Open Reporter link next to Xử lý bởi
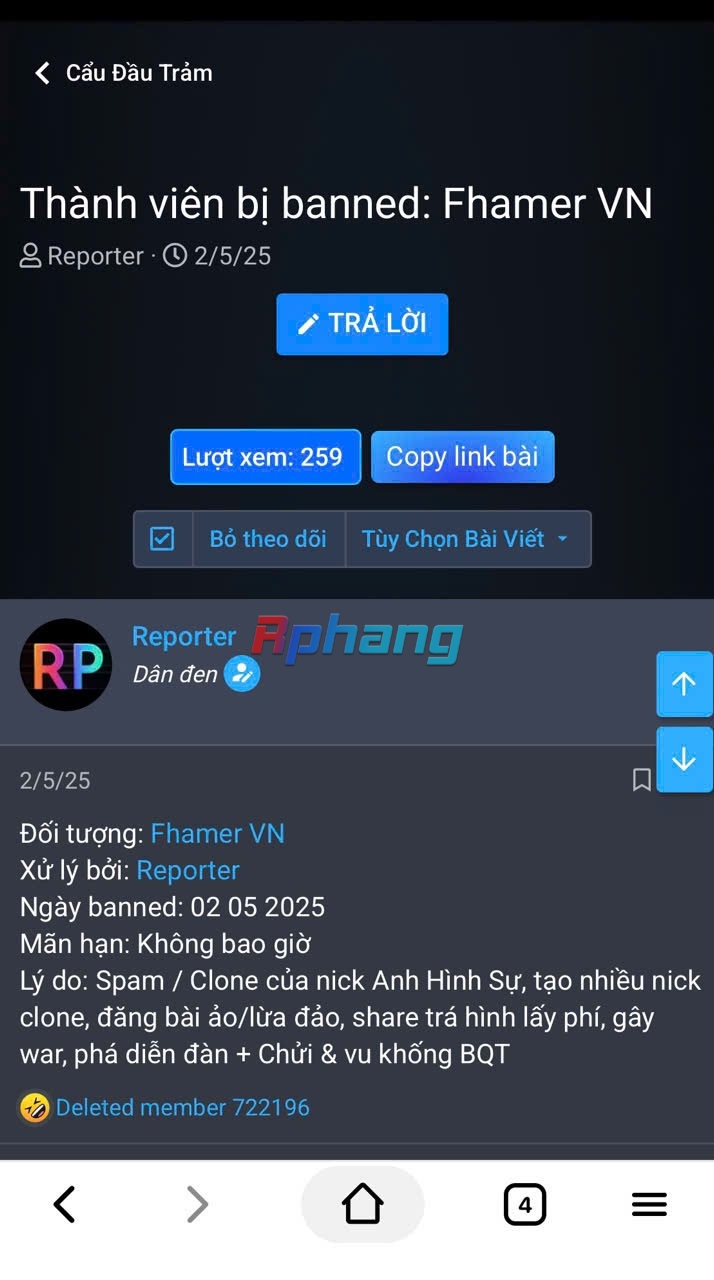The width and height of the screenshot is (714, 1280). coord(188,871)
